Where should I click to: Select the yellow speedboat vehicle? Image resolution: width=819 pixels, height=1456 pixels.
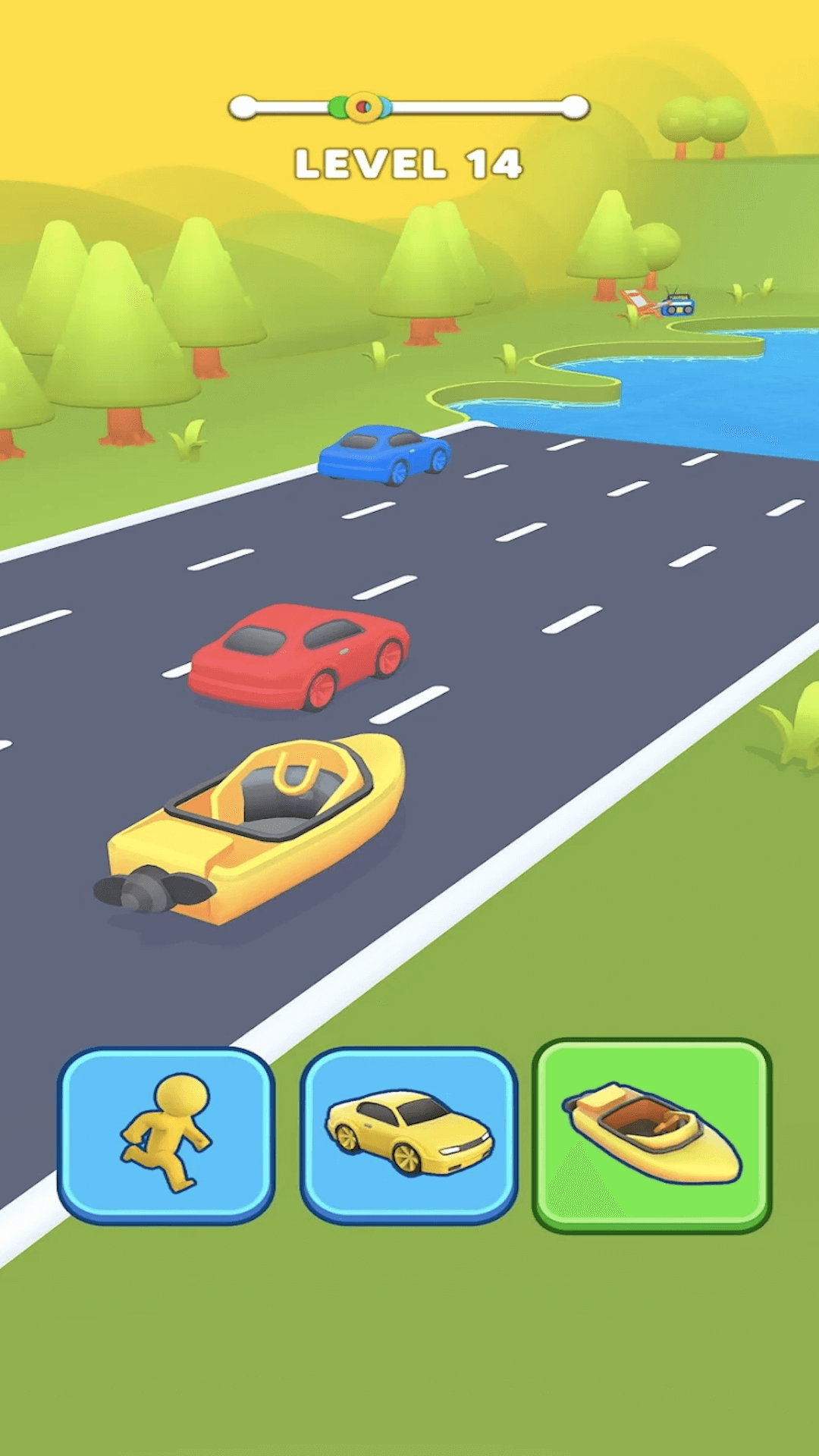[x=652, y=1135]
